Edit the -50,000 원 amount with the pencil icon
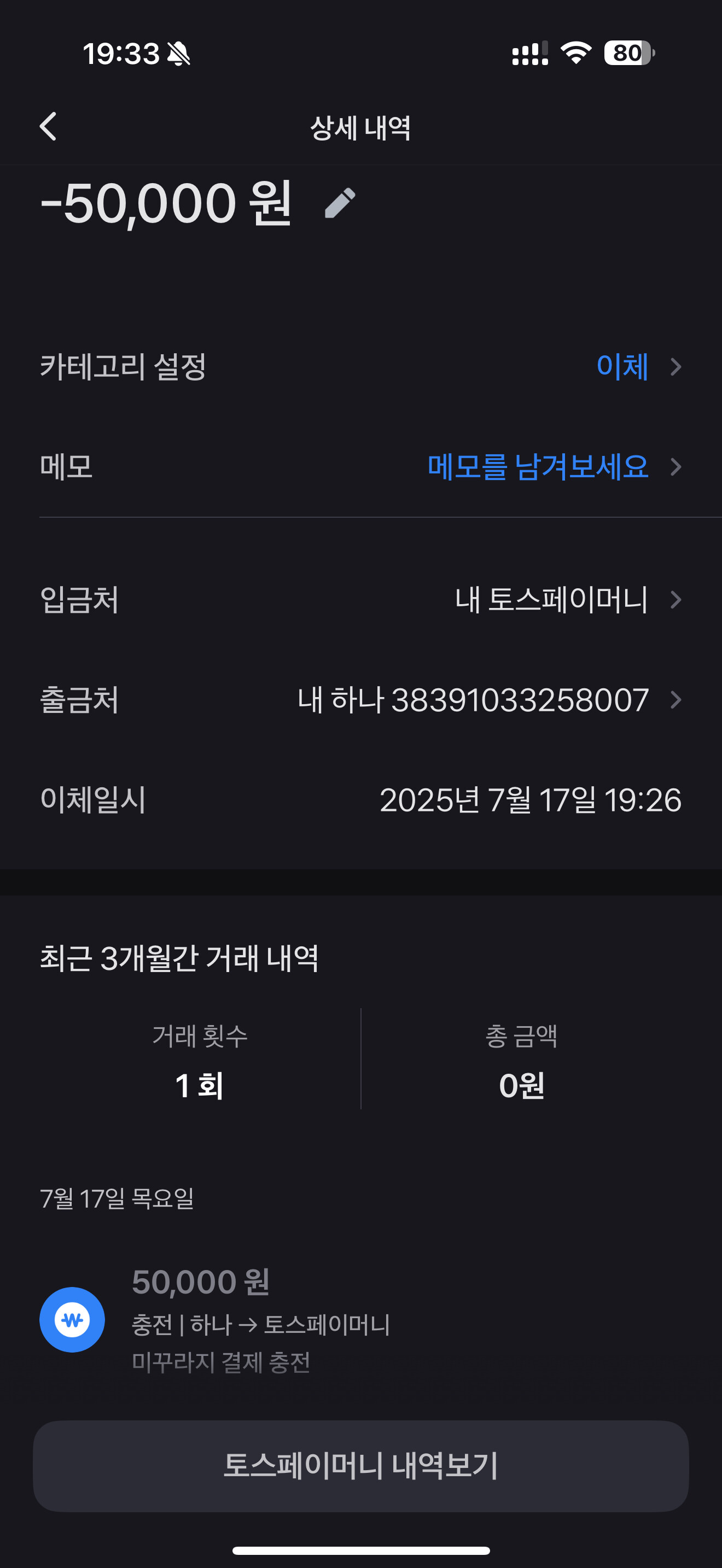722x1568 pixels. [340, 203]
